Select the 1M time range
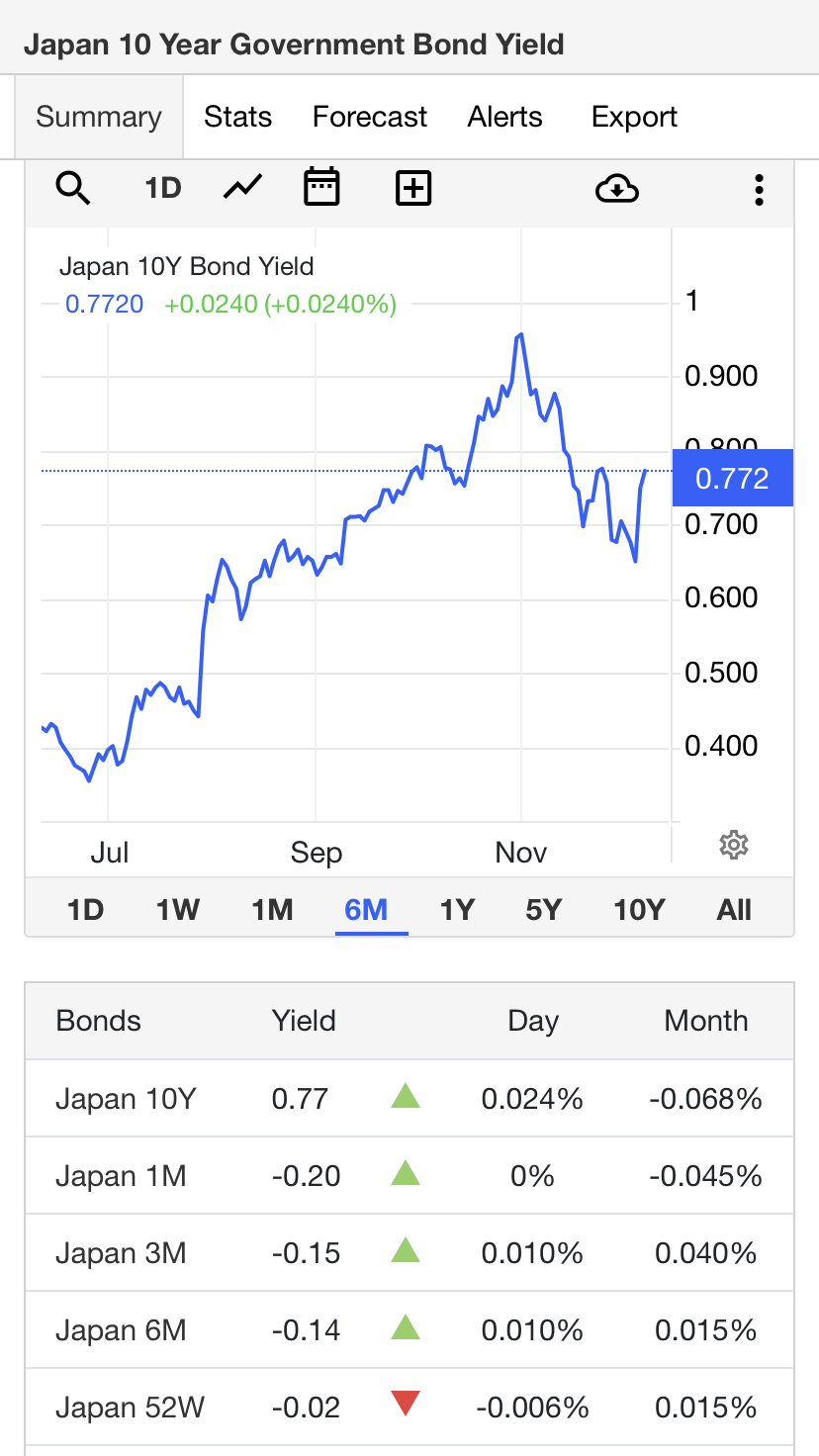This screenshot has height=1456, width=819. click(272, 909)
